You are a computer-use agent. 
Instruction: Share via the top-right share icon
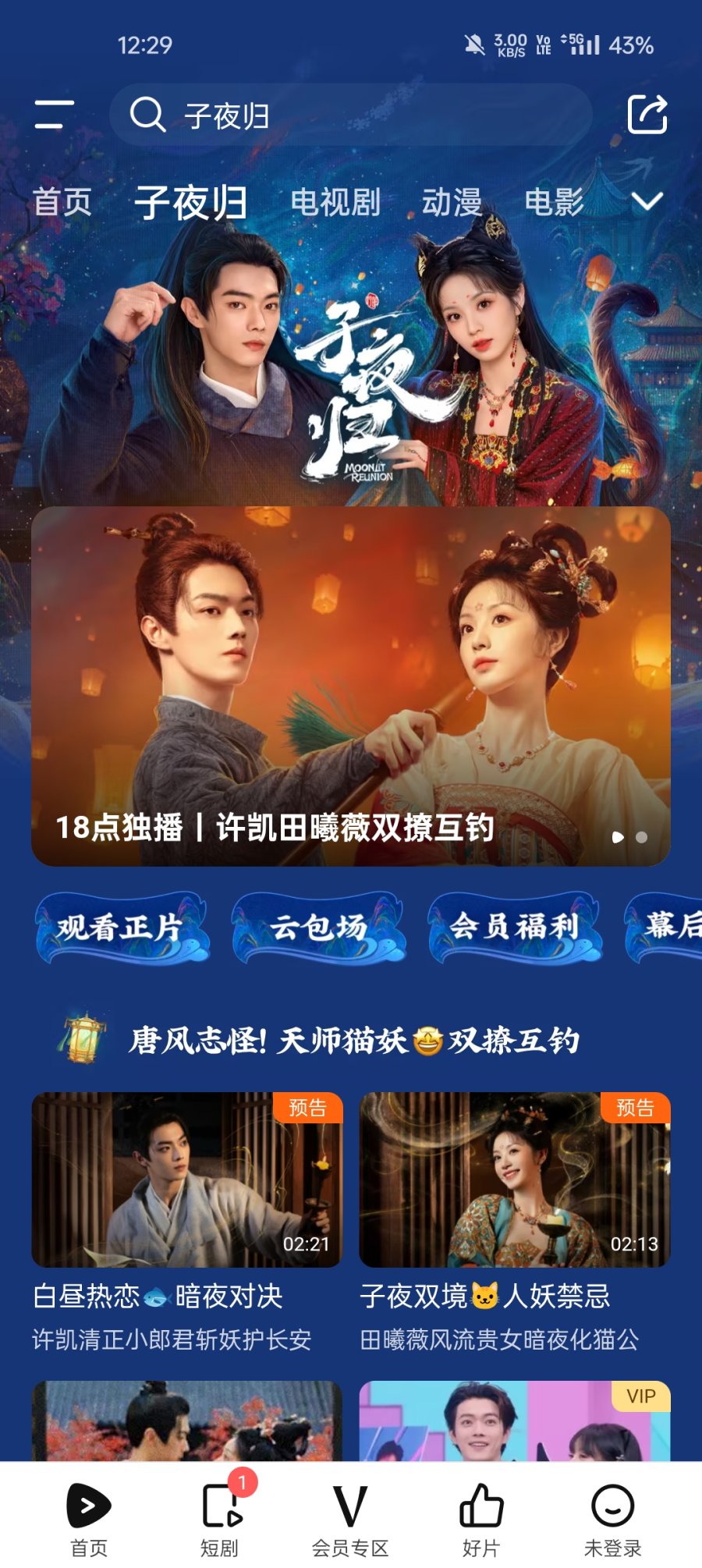click(x=647, y=115)
